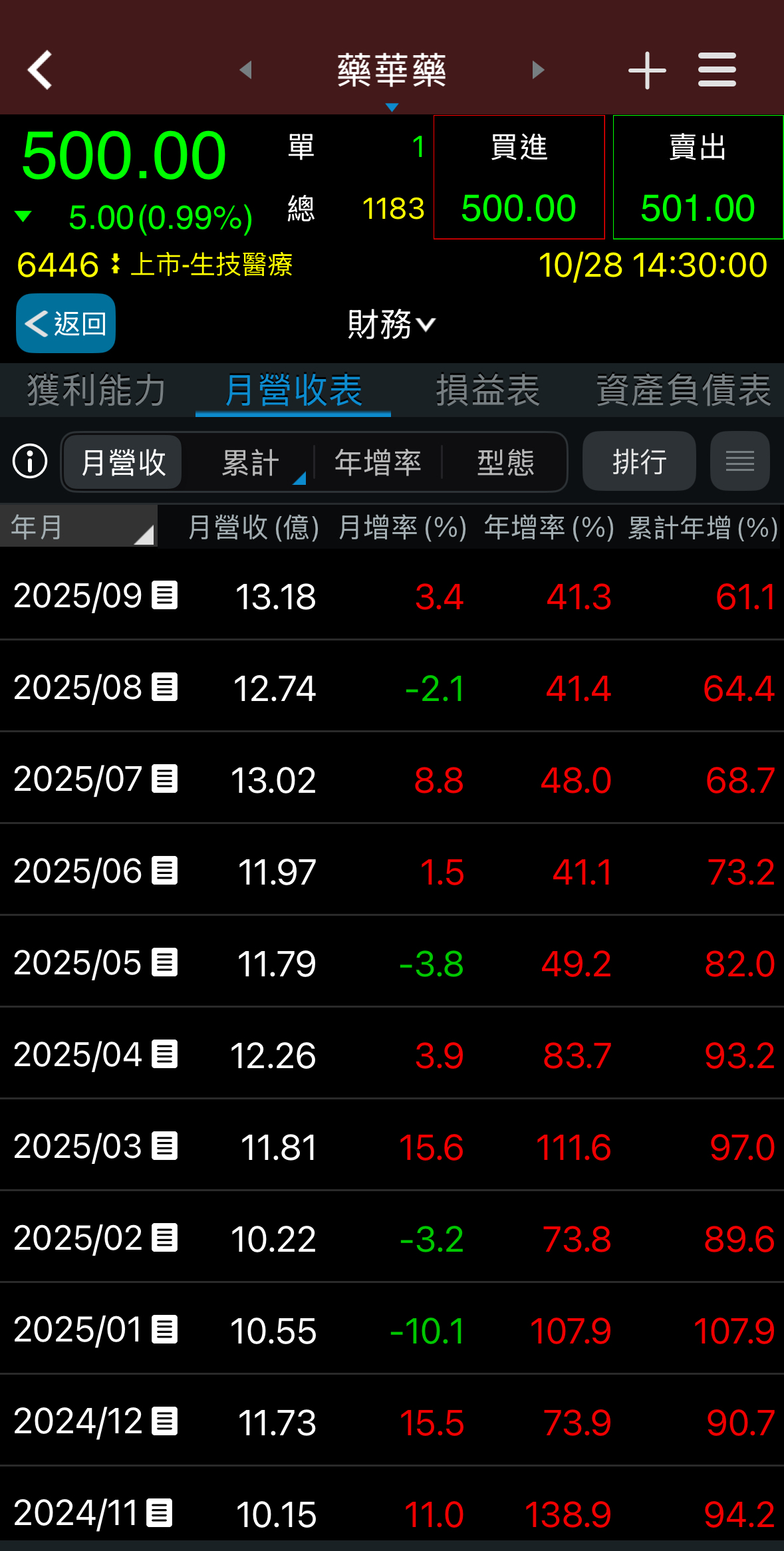
Task: Tap the blue 返回 button
Action: (x=66, y=324)
